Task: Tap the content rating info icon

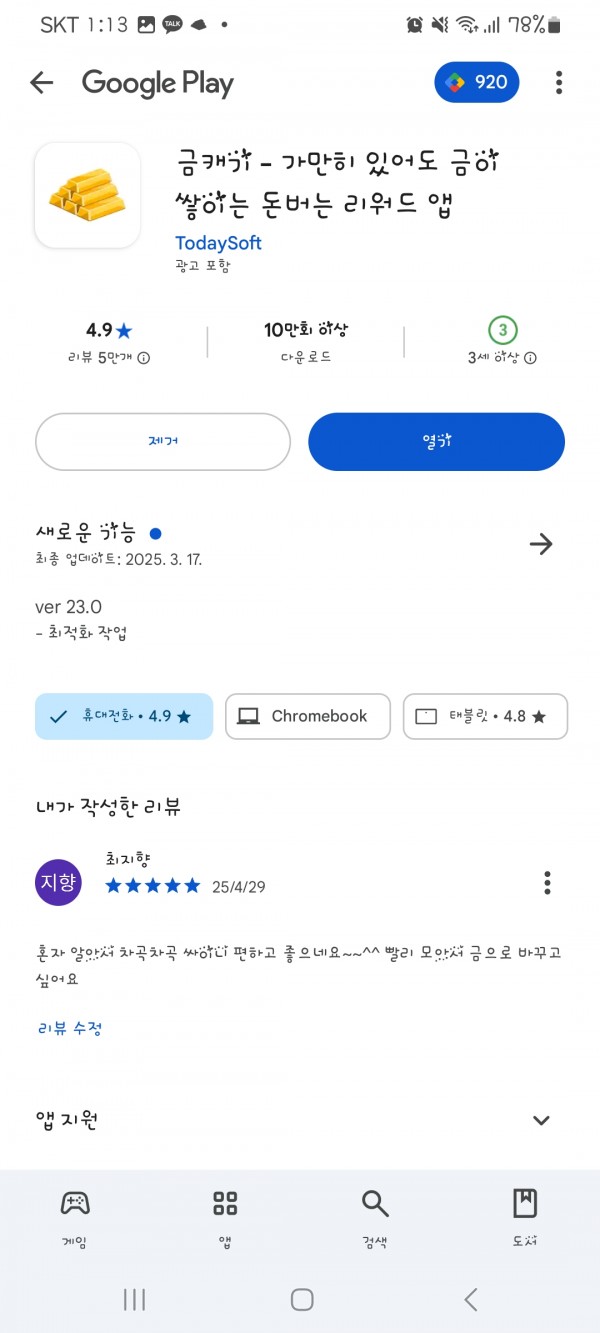Action: (x=530, y=358)
